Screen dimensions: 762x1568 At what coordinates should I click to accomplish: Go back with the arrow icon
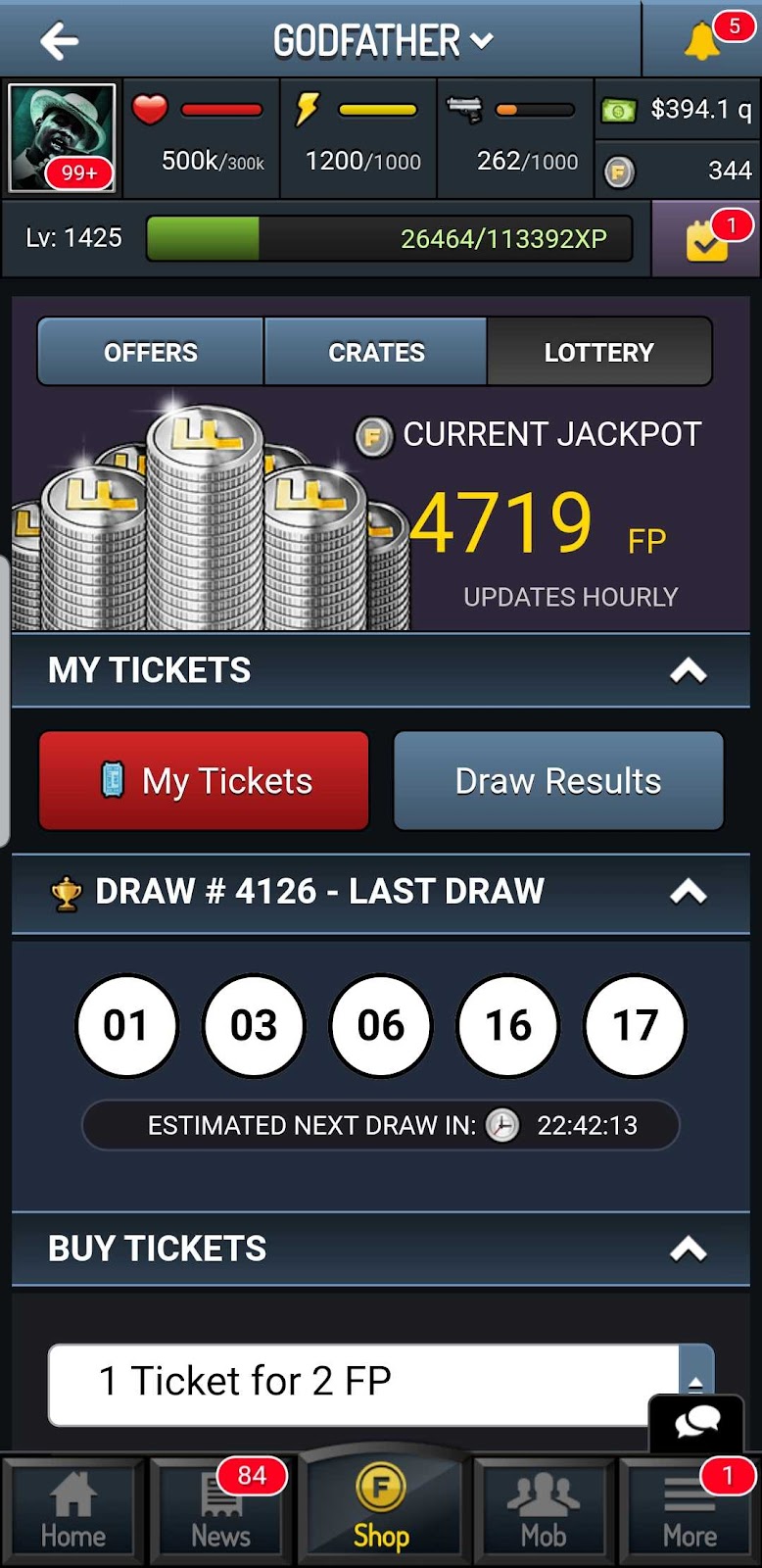pyautogui.click(x=59, y=41)
